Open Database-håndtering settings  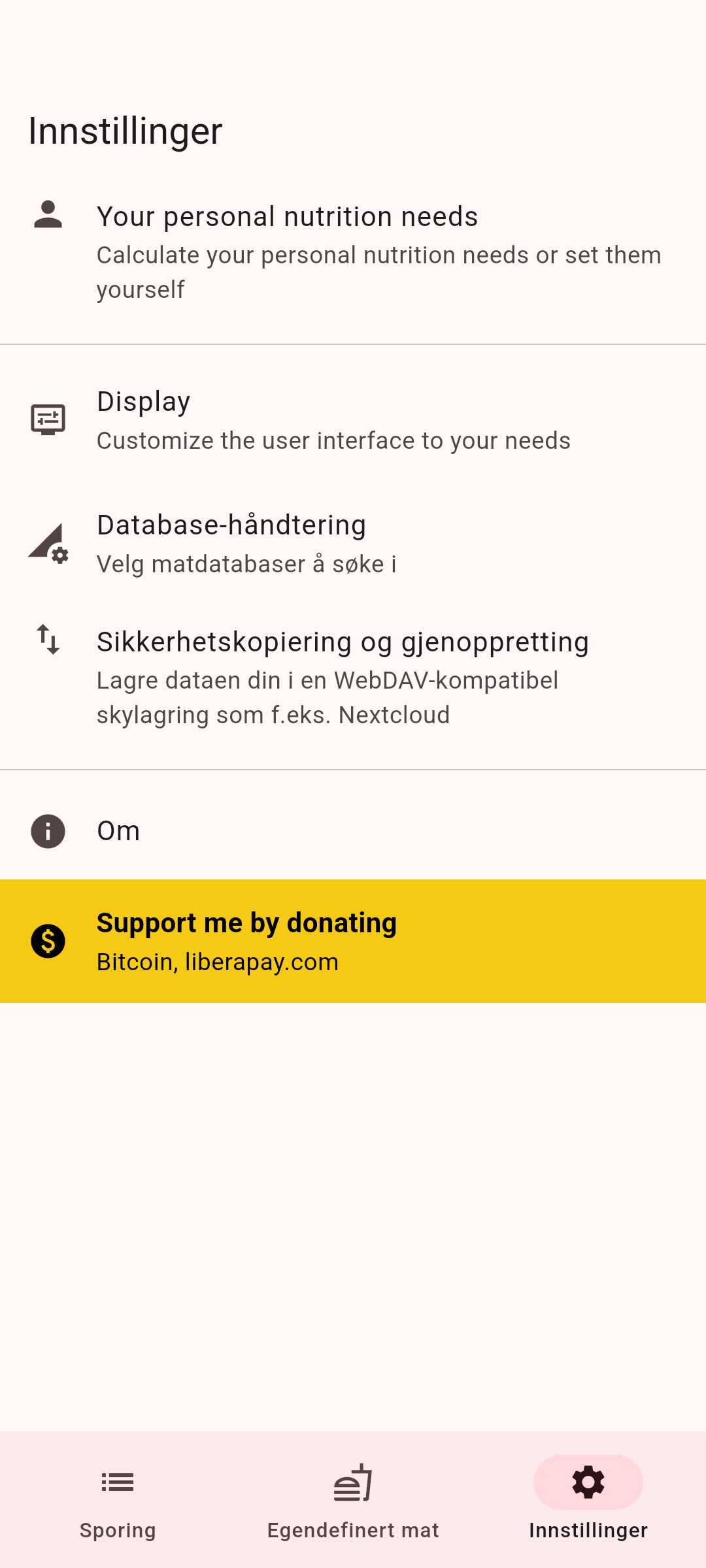[x=353, y=544]
